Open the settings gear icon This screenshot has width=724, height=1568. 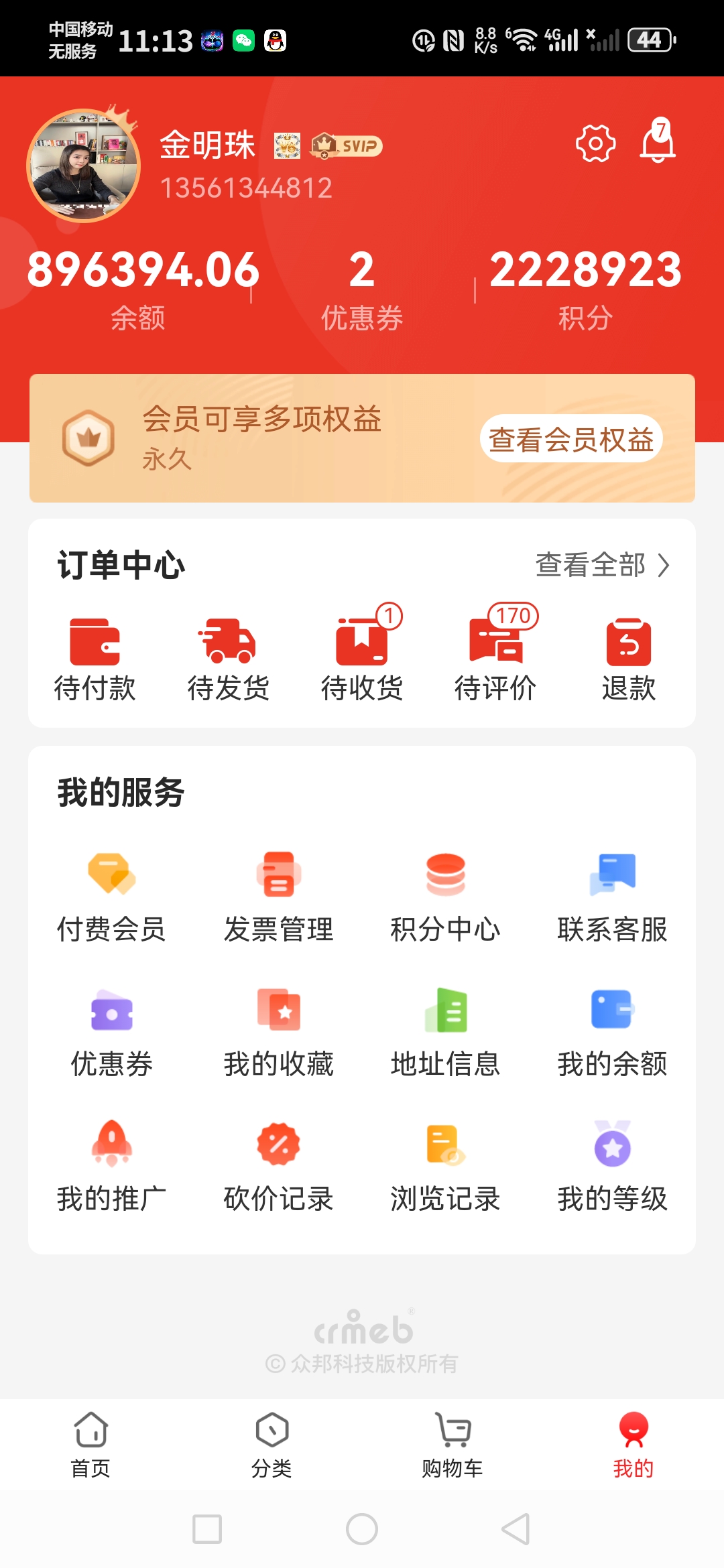point(595,143)
